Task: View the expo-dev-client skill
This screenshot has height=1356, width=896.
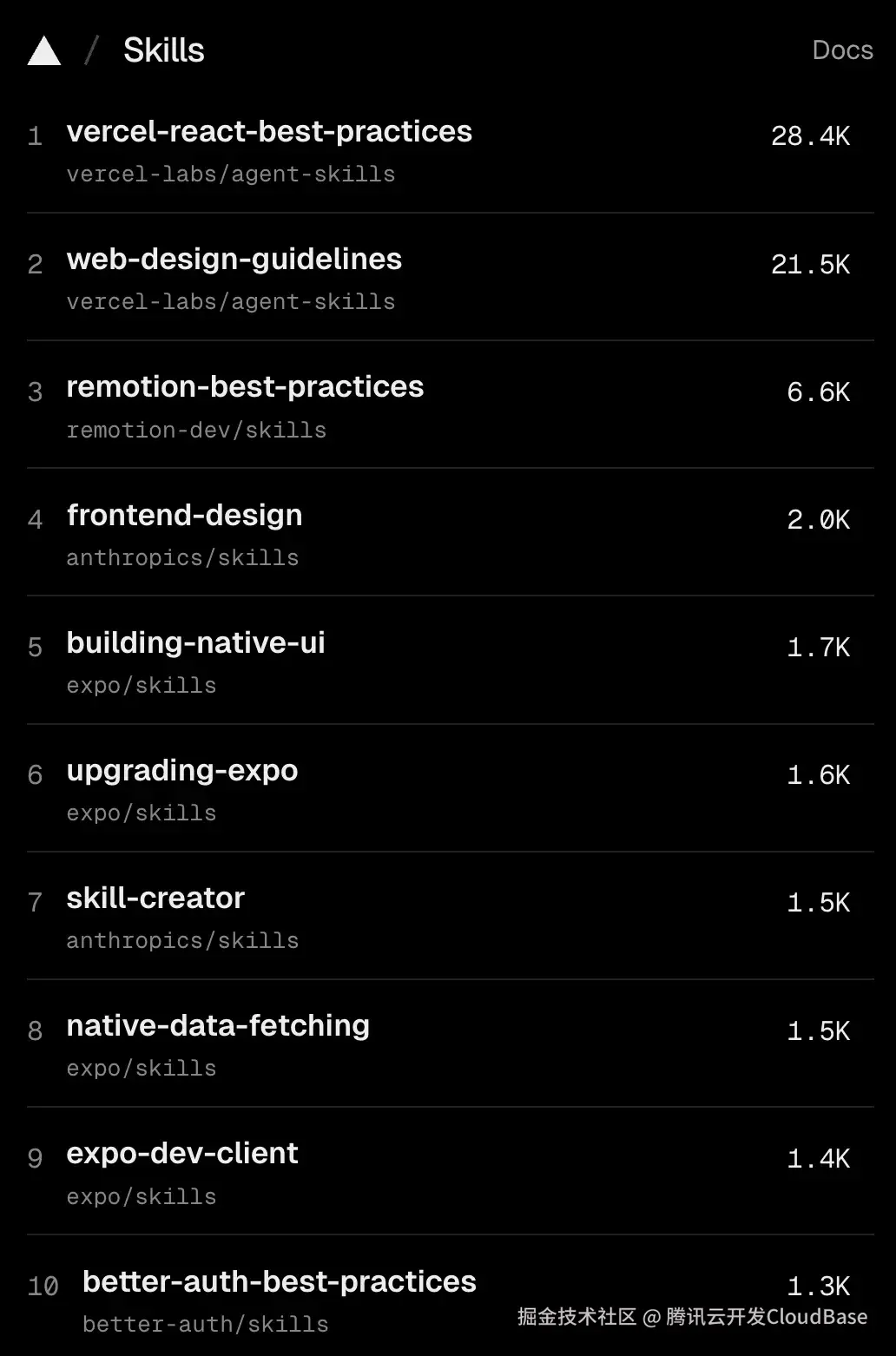Action: [x=182, y=1154]
